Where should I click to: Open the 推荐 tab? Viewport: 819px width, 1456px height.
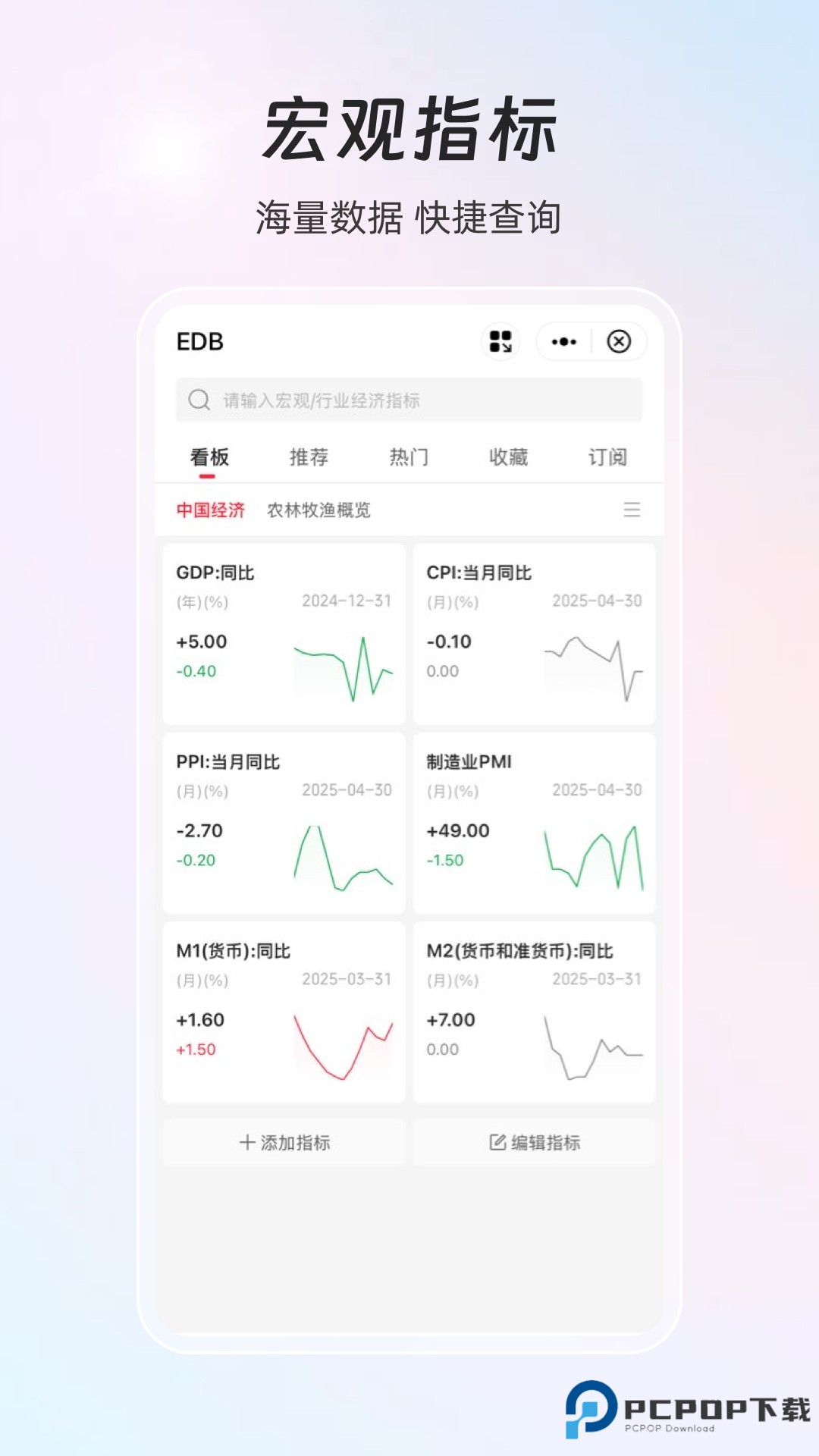[309, 456]
